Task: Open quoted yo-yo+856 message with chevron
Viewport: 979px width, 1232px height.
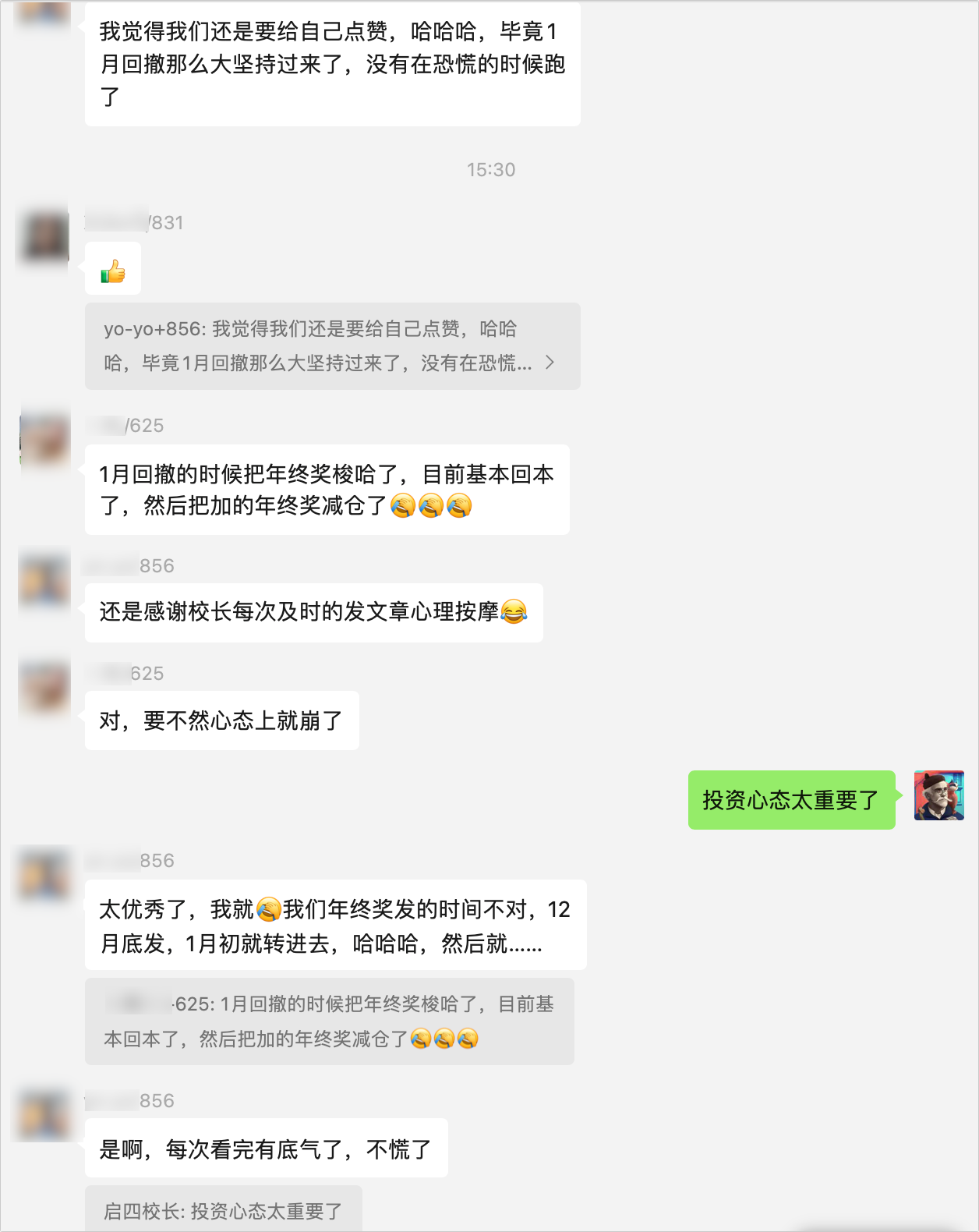Action: coord(332,346)
